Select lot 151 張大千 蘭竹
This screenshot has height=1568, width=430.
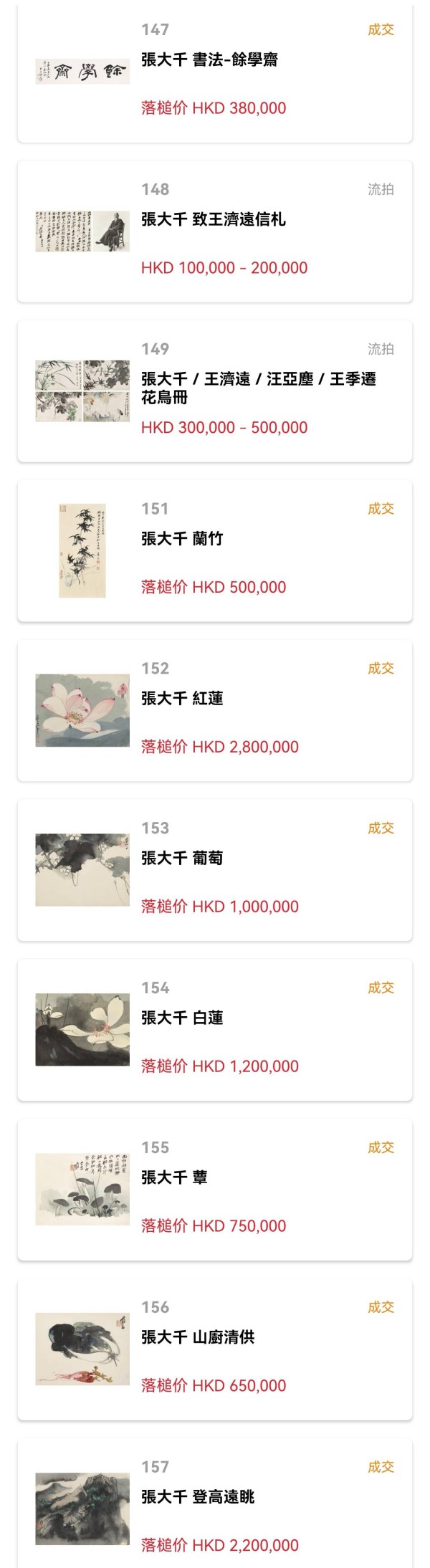[182, 539]
